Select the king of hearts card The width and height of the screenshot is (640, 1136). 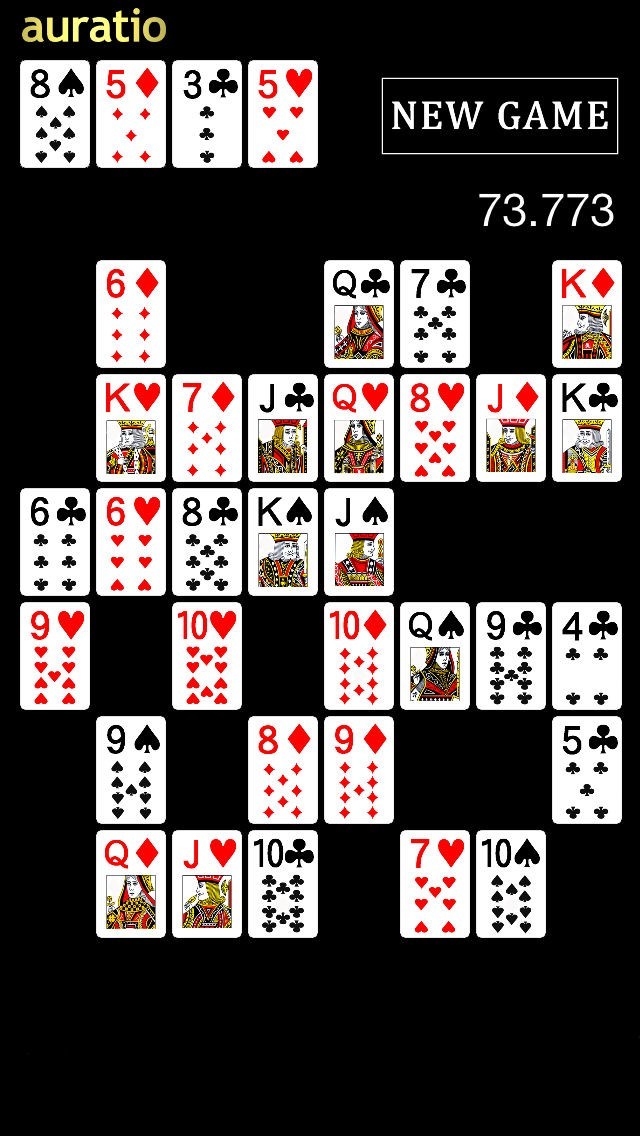131,427
